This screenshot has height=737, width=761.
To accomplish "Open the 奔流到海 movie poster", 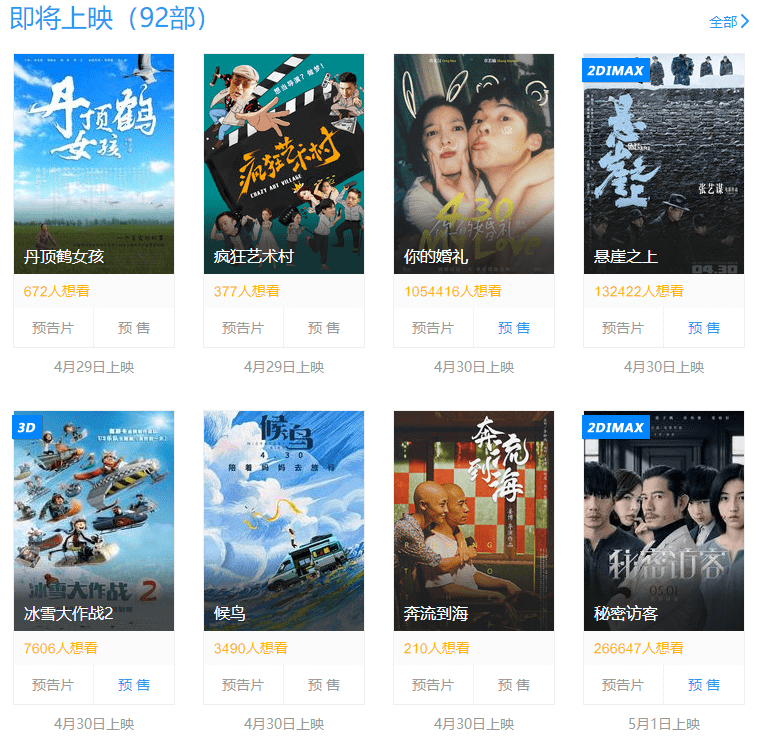I will [x=474, y=520].
